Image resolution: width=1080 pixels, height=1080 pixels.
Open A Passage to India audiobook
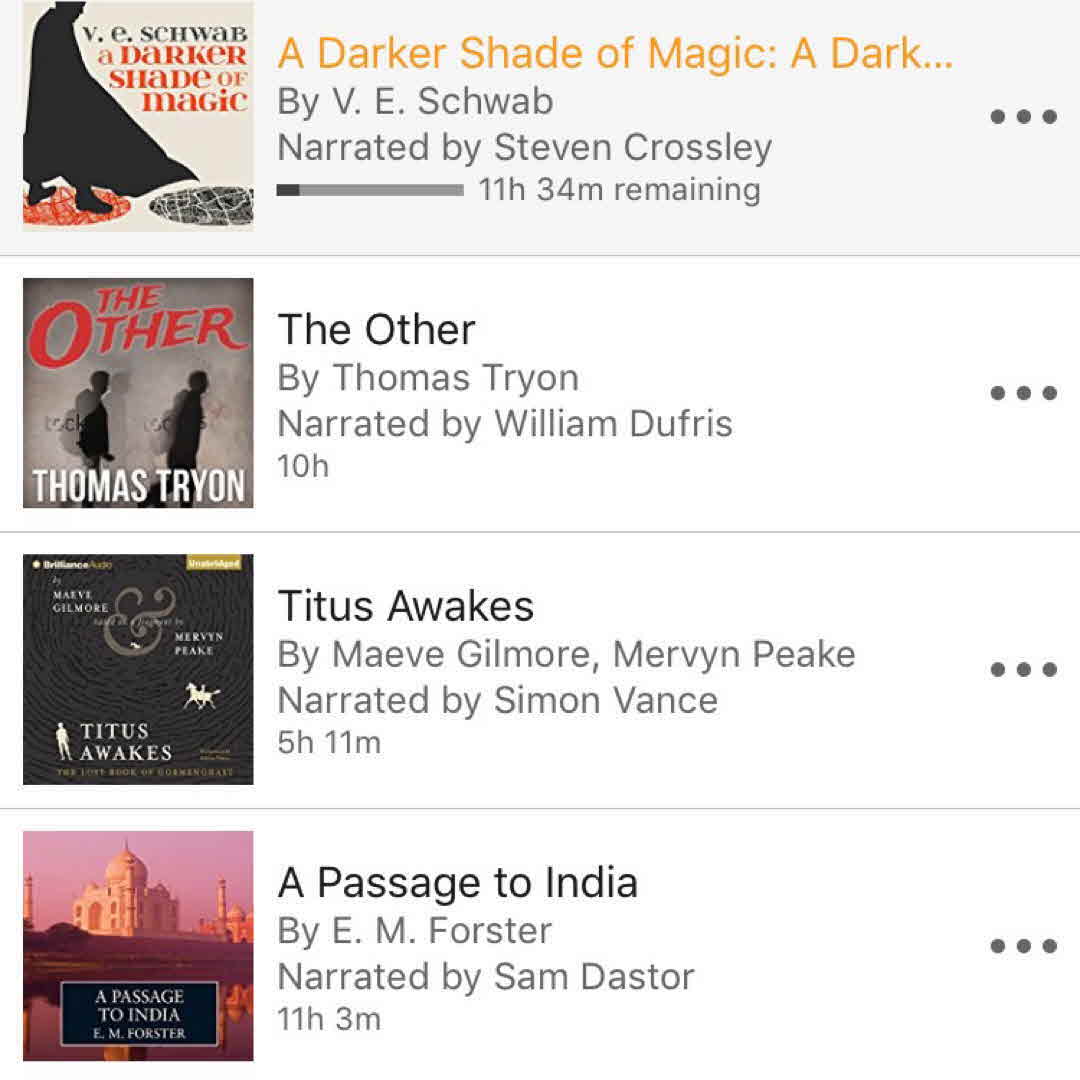457,883
